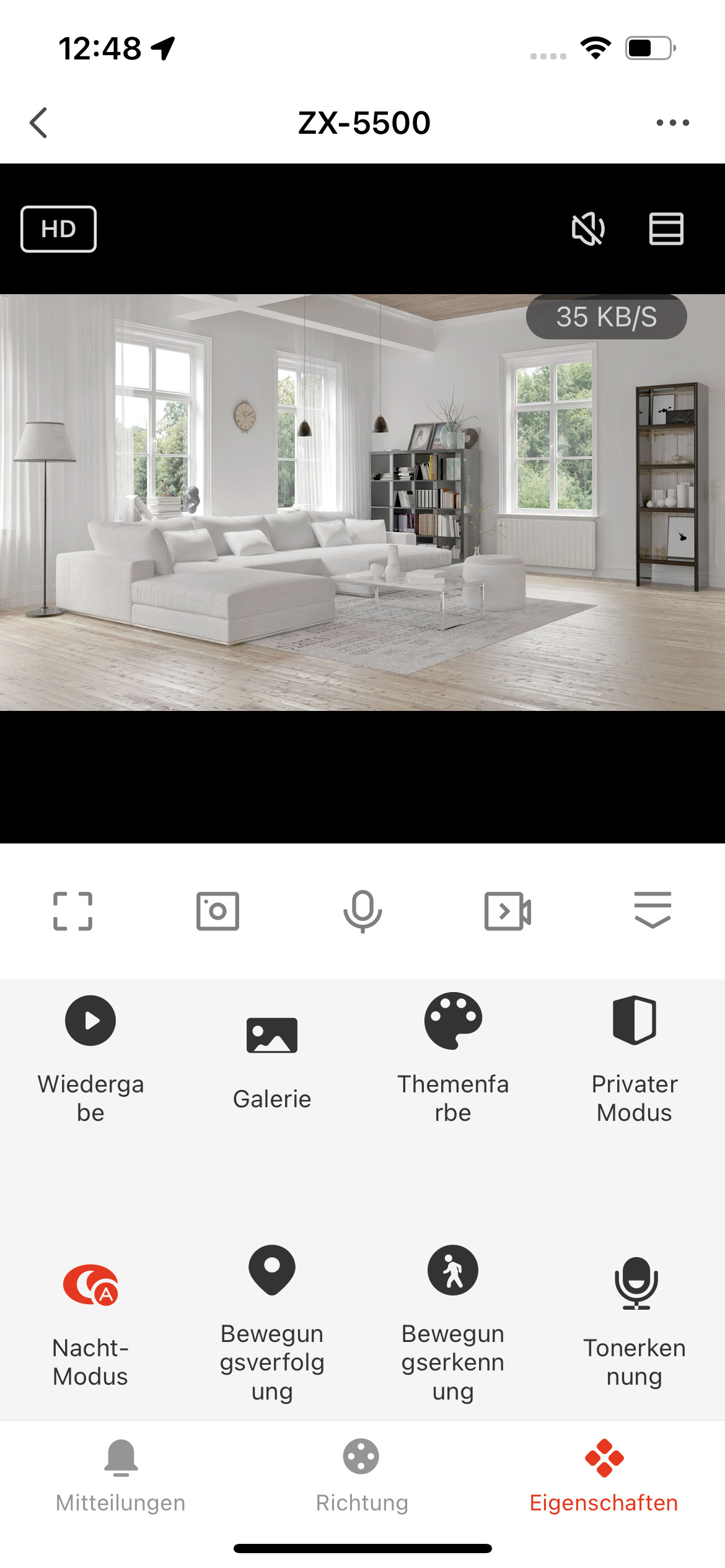725x1568 pixels.
Task: Switch video quality via HD button
Action: [x=59, y=229]
